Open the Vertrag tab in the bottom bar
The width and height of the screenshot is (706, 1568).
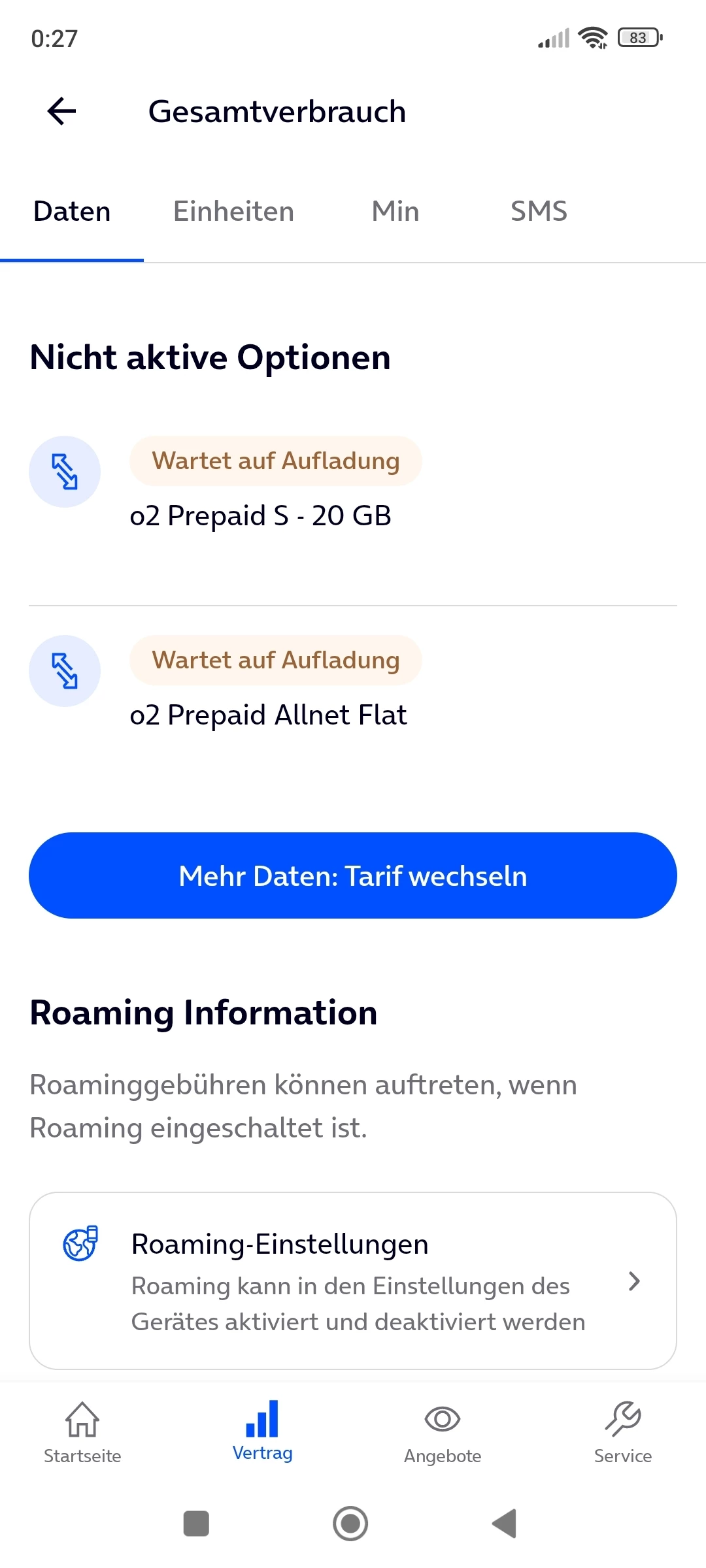coord(263,1429)
